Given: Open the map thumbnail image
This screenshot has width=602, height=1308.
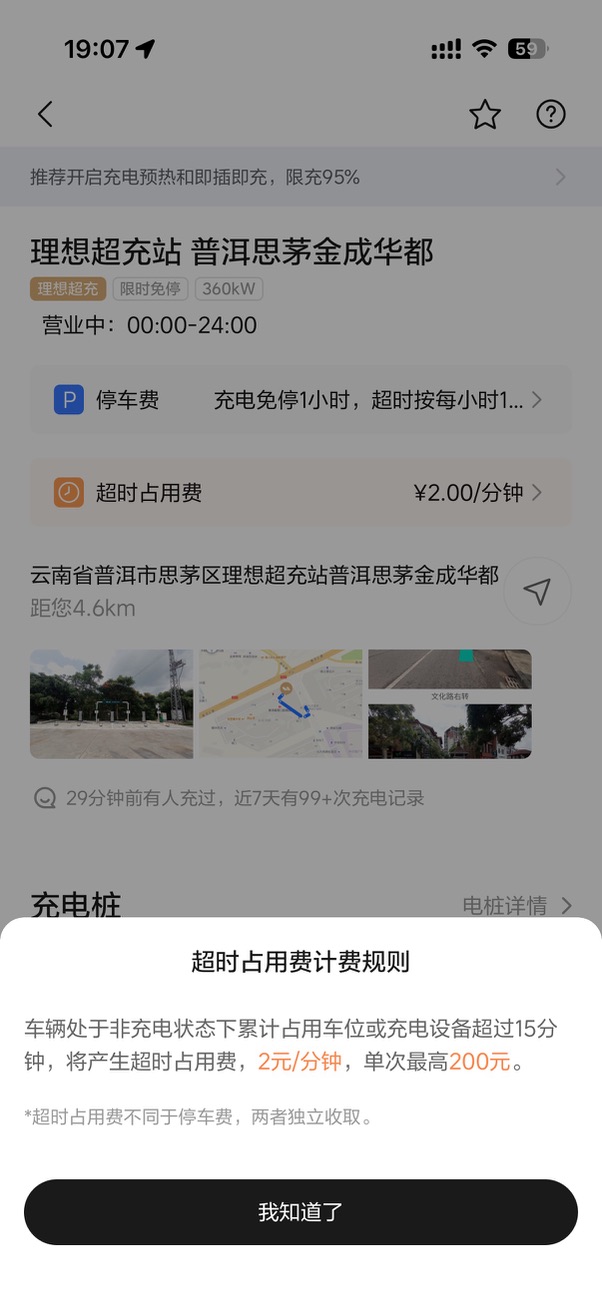Looking at the screenshot, I should tap(281, 704).
